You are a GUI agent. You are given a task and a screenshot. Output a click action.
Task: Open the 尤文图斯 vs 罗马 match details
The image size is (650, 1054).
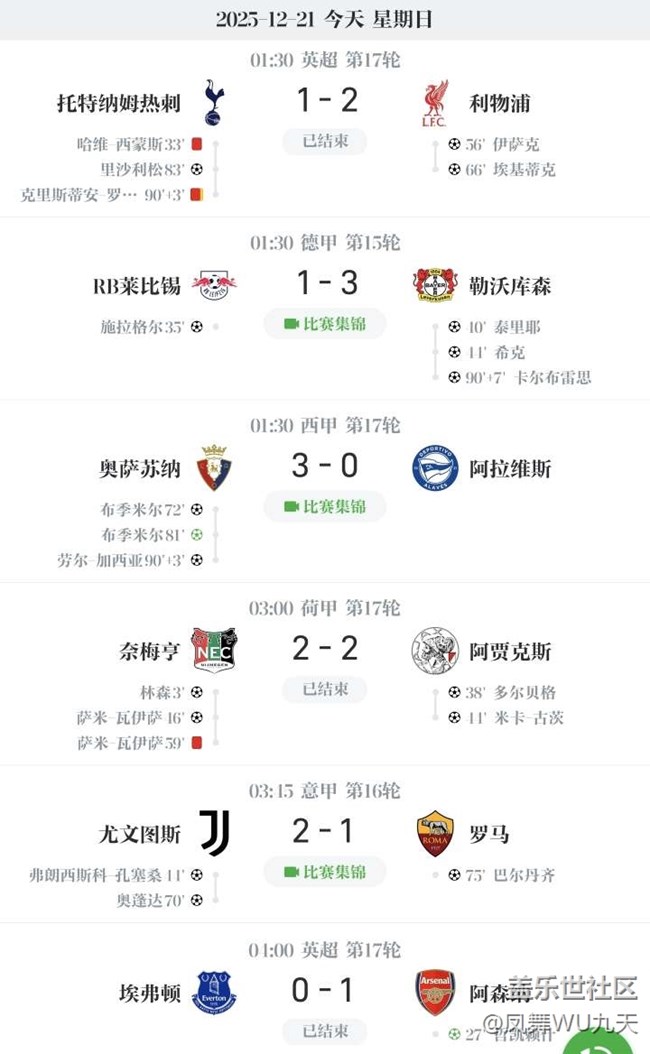point(325,844)
